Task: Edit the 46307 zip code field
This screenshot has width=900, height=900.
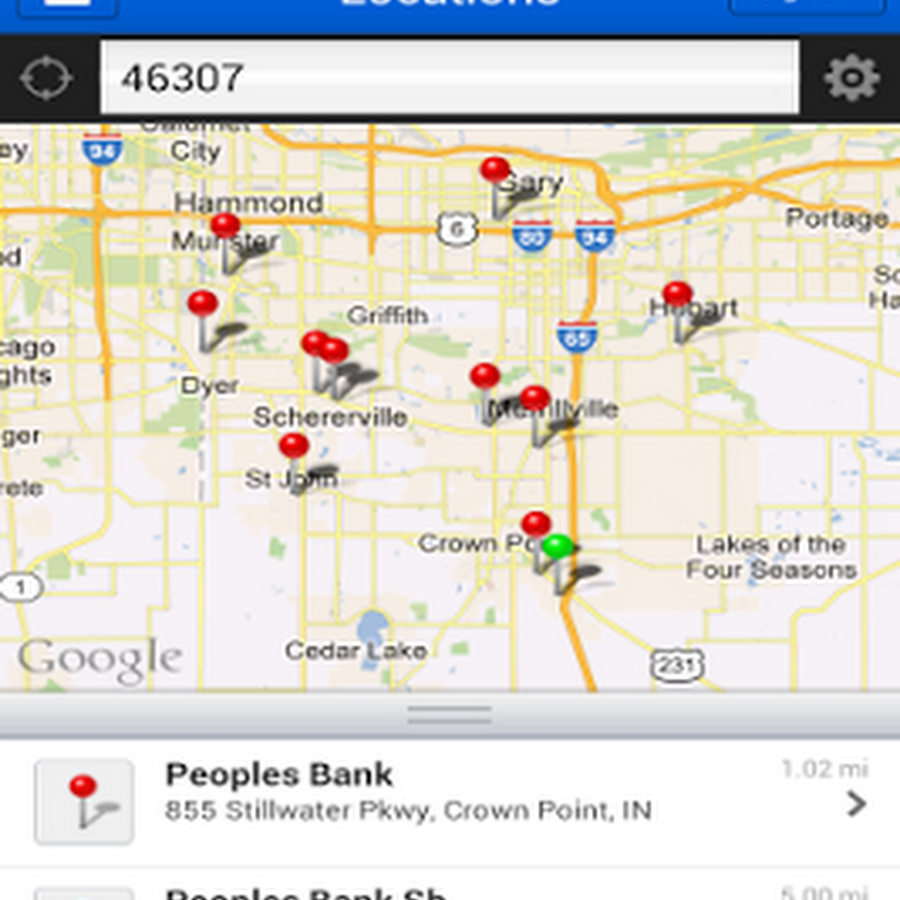Action: pos(448,78)
